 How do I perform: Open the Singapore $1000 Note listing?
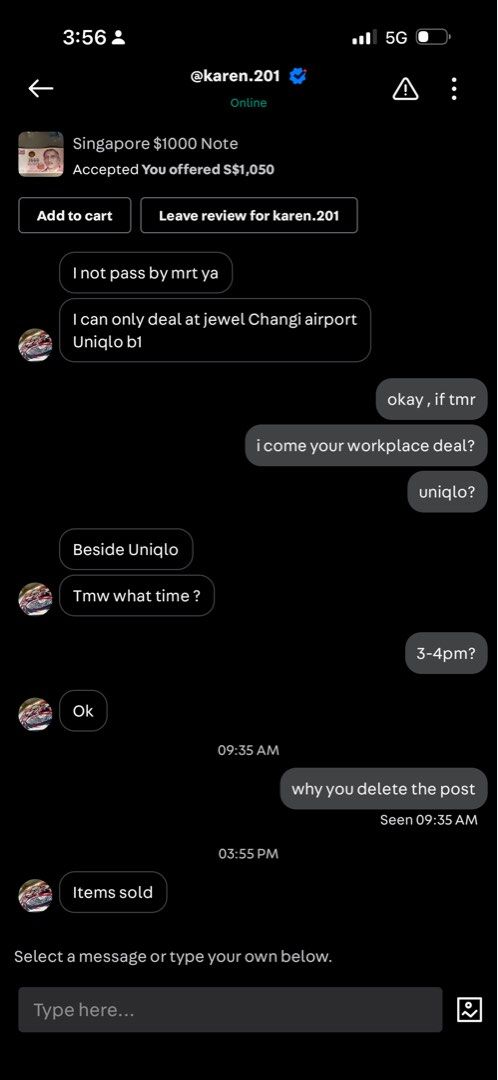(156, 144)
